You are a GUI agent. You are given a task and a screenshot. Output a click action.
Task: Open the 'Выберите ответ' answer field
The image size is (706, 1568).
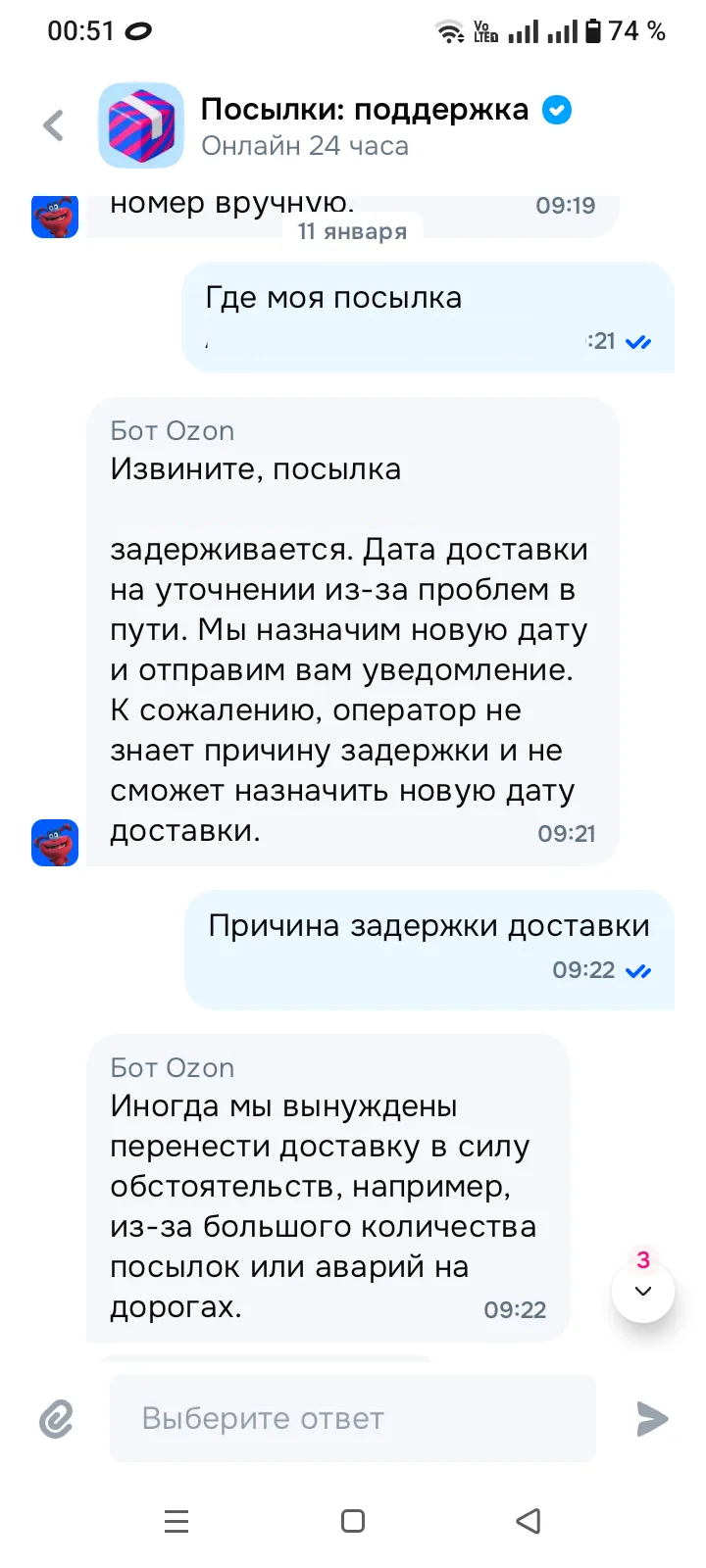pos(353,1418)
